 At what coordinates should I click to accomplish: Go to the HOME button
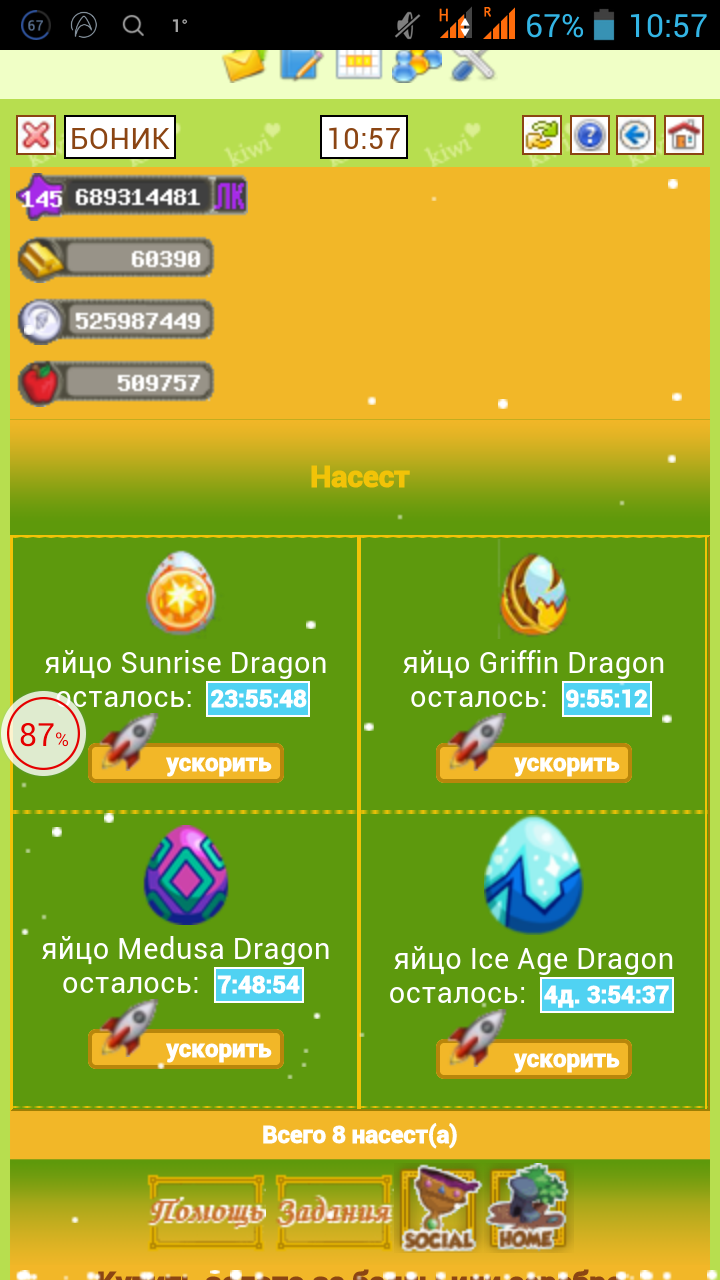[x=527, y=1208]
